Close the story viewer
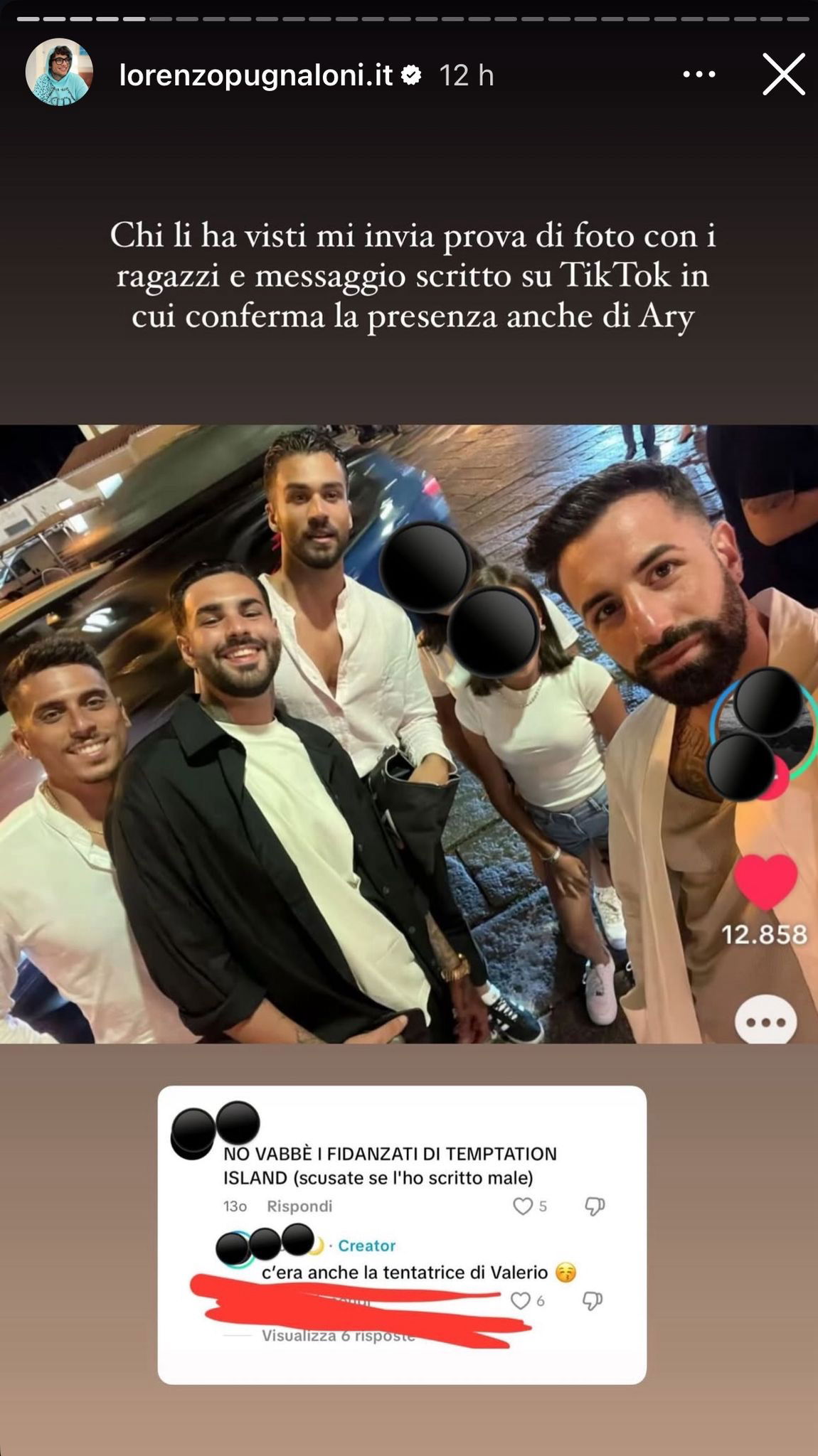818x1456 pixels. tap(783, 74)
